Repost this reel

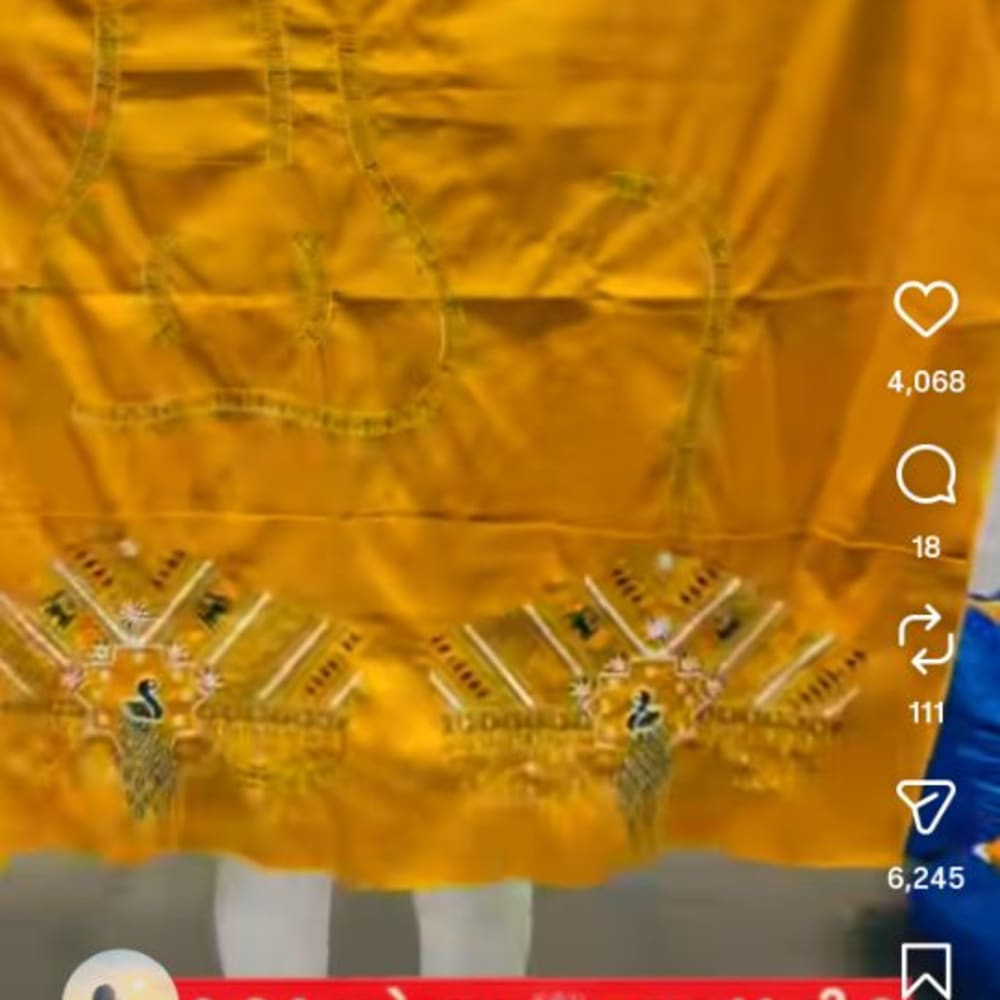(926, 640)
